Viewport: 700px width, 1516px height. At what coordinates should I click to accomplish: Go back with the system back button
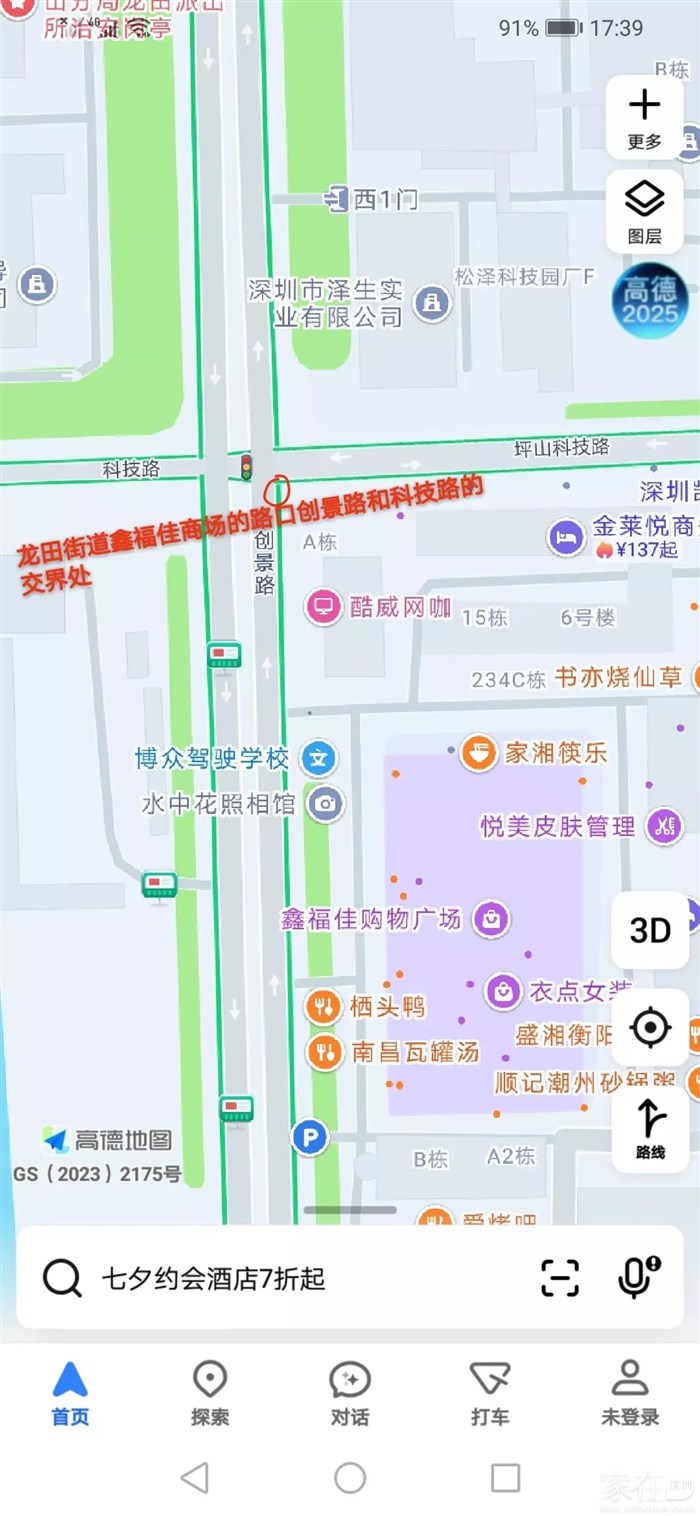click(195, 1477)
